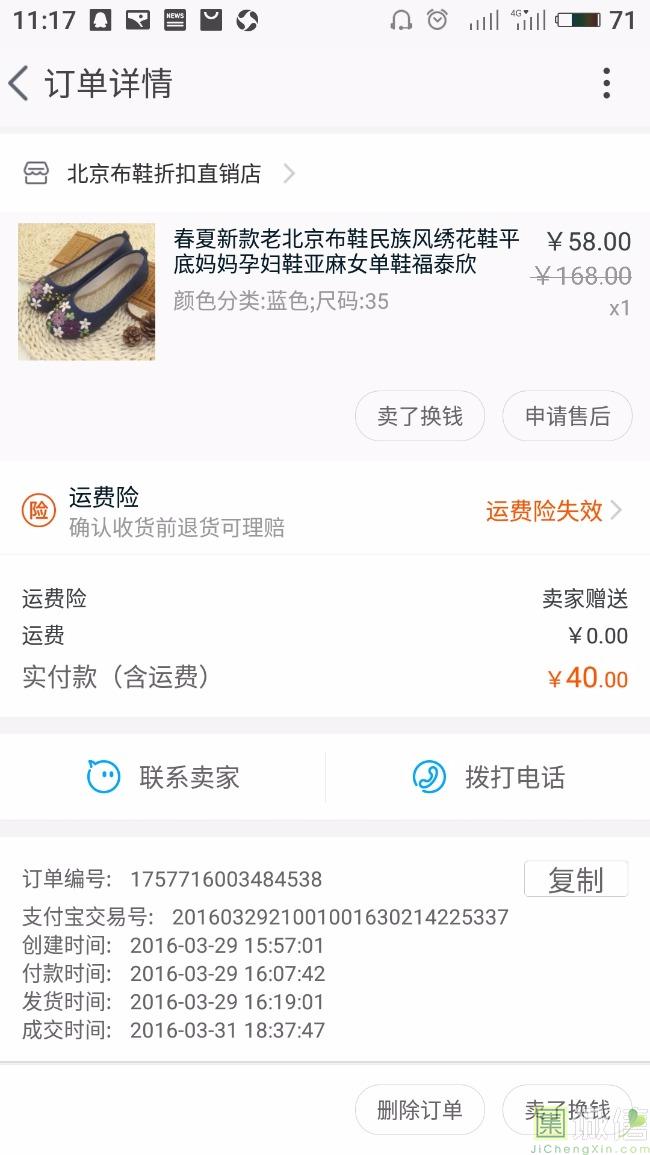This screenshot has width=650, height=1155.
Task: Open the overflow menu
Action: pos(607,83)
